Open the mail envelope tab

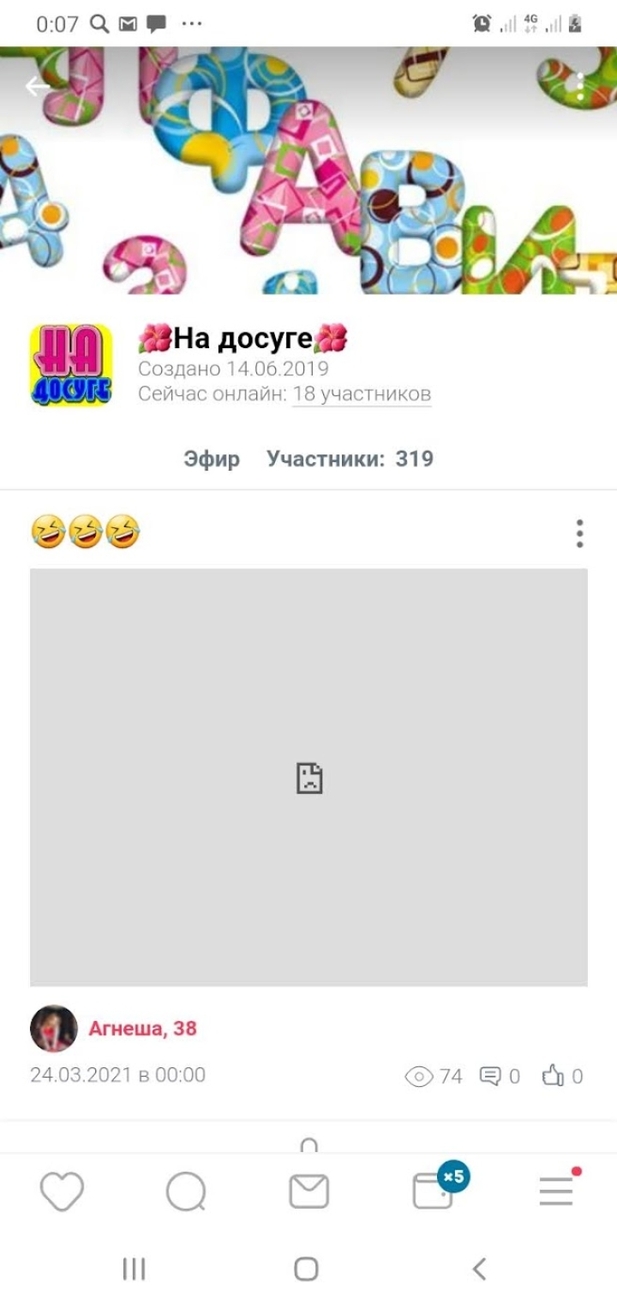[309, 1191]
